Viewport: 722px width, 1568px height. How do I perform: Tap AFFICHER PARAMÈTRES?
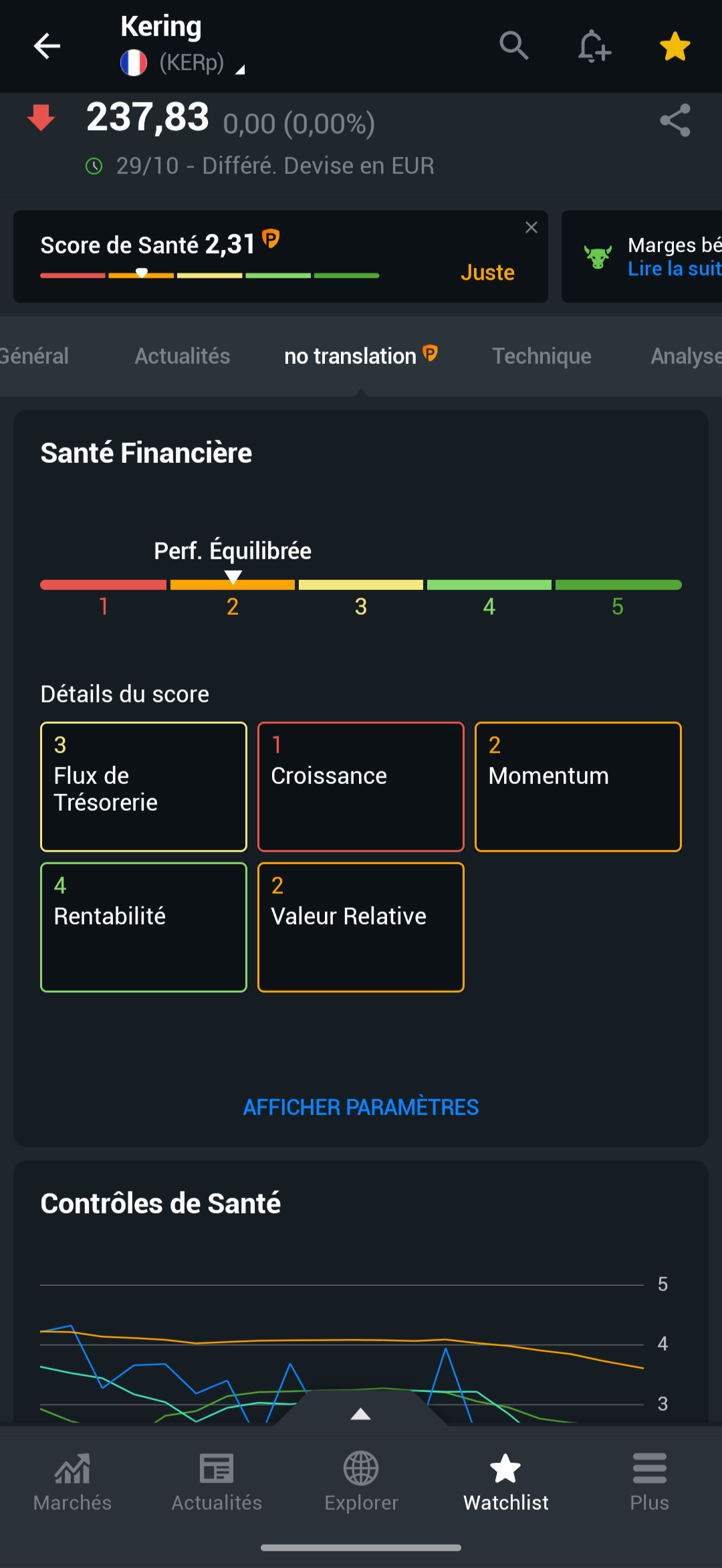[x=361, y=1107]
